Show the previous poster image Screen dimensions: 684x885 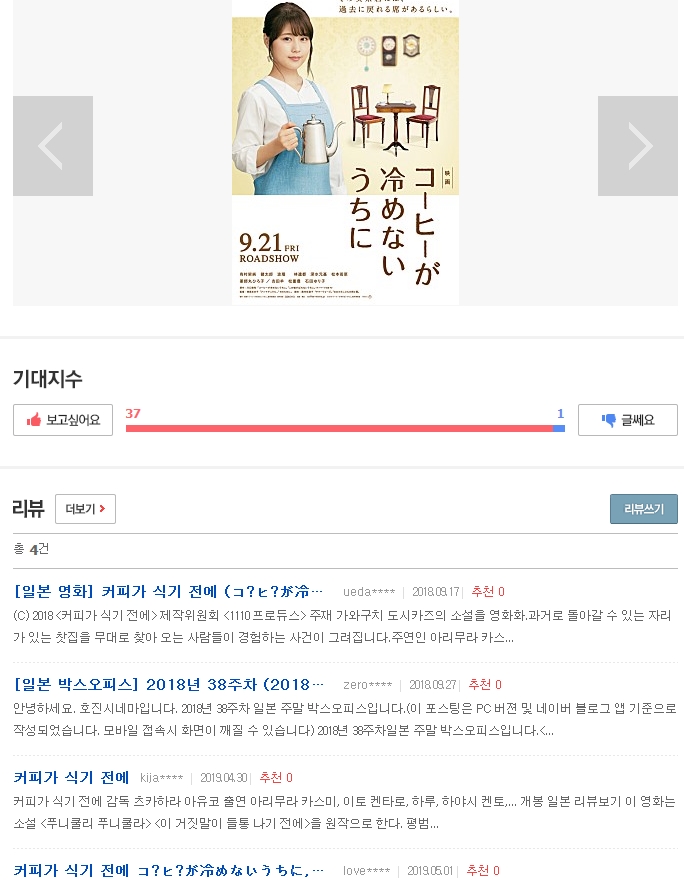point(53,146)
